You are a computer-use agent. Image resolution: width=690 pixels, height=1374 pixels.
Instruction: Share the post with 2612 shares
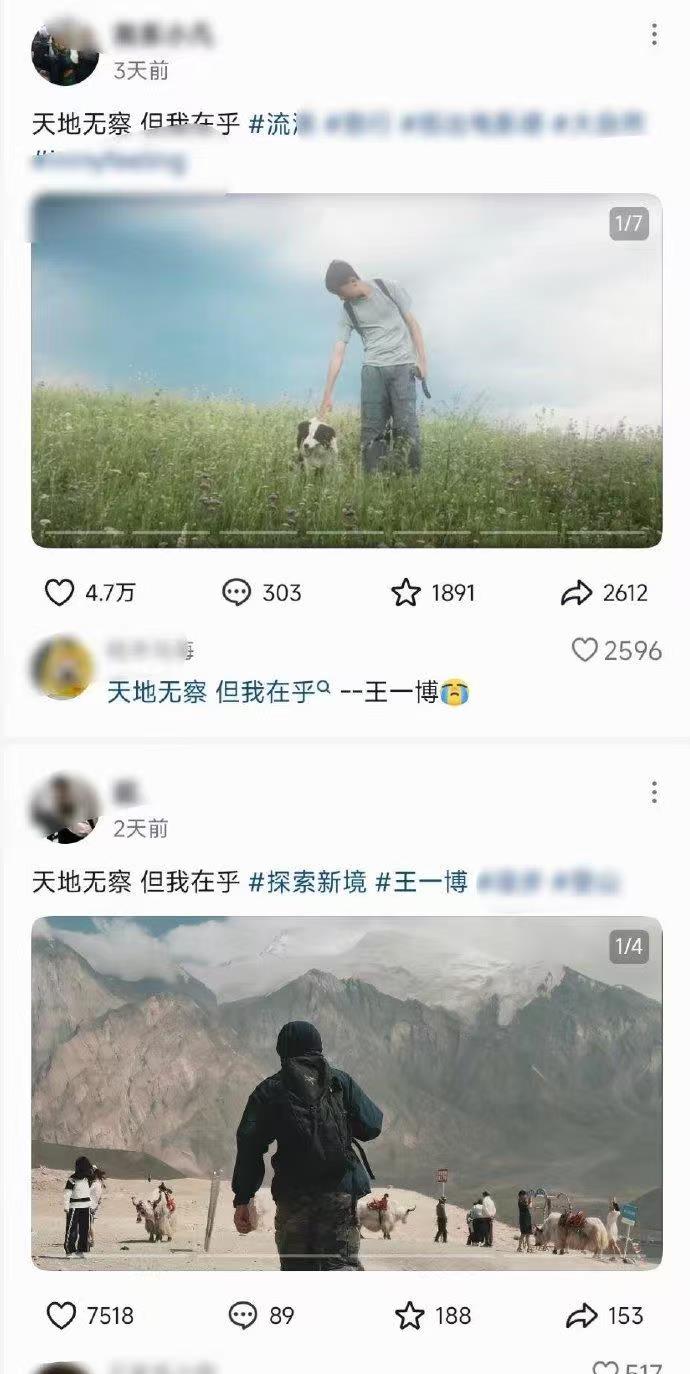pyautogui.click(x=577, y=594)
